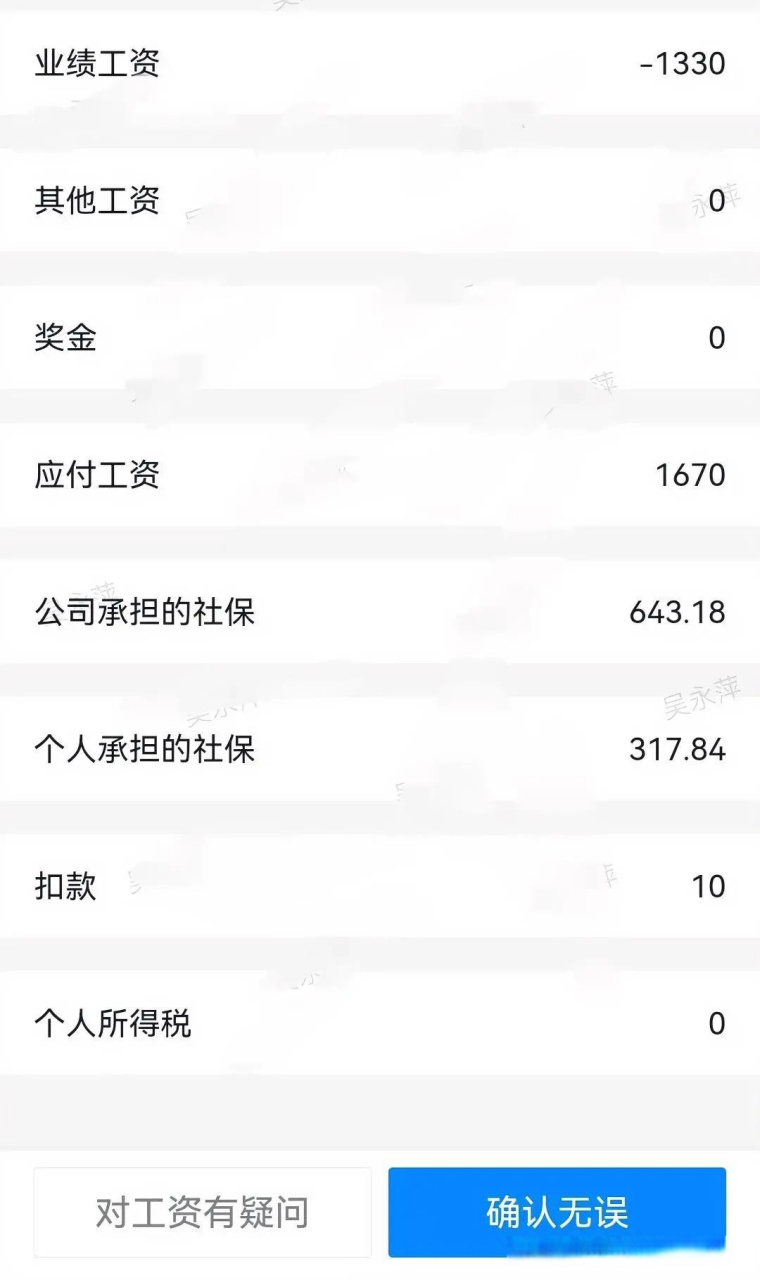Click the zero value beside 其他工资
The height and width of the screenshot is (1280, 760).
pyautogui.click(x=717, y=200)
